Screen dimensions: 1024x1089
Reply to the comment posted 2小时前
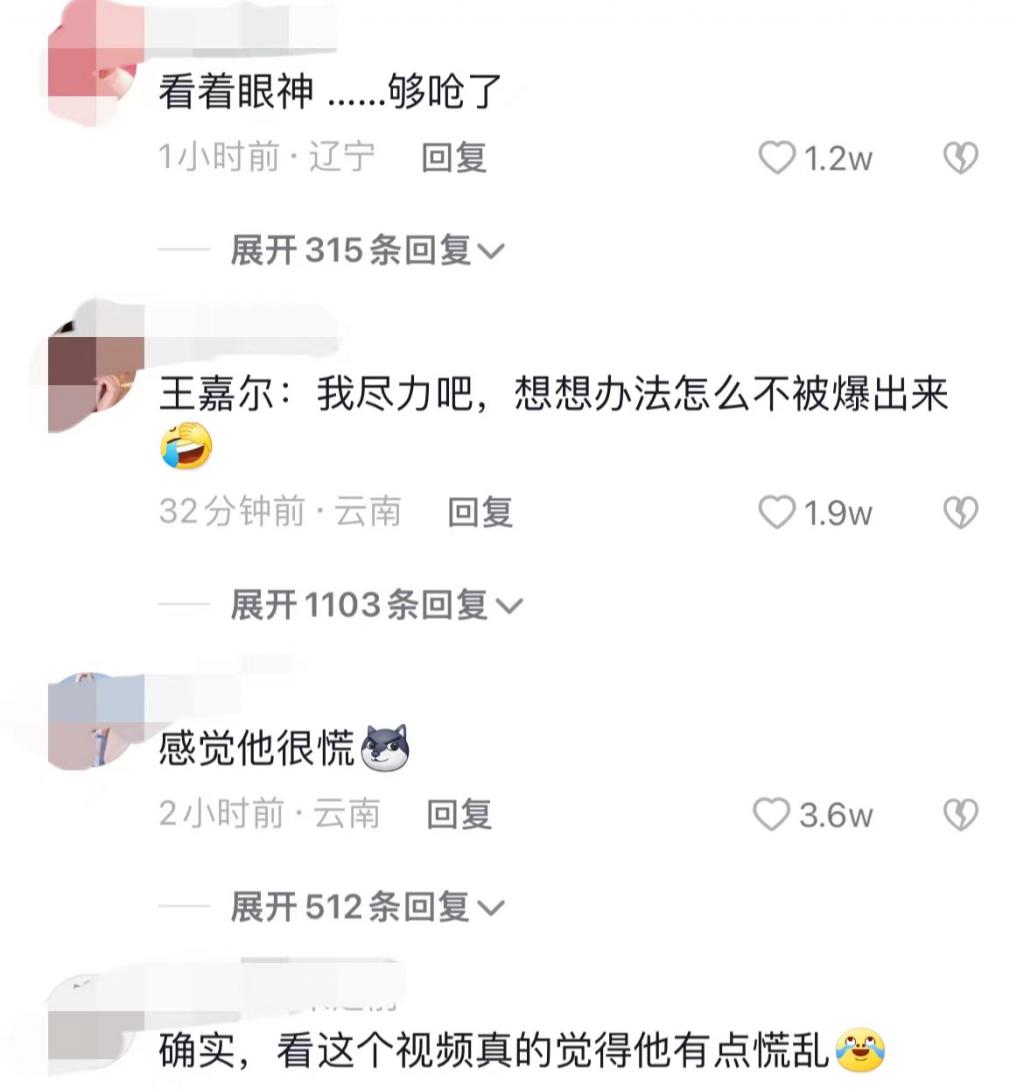point(459,815)
